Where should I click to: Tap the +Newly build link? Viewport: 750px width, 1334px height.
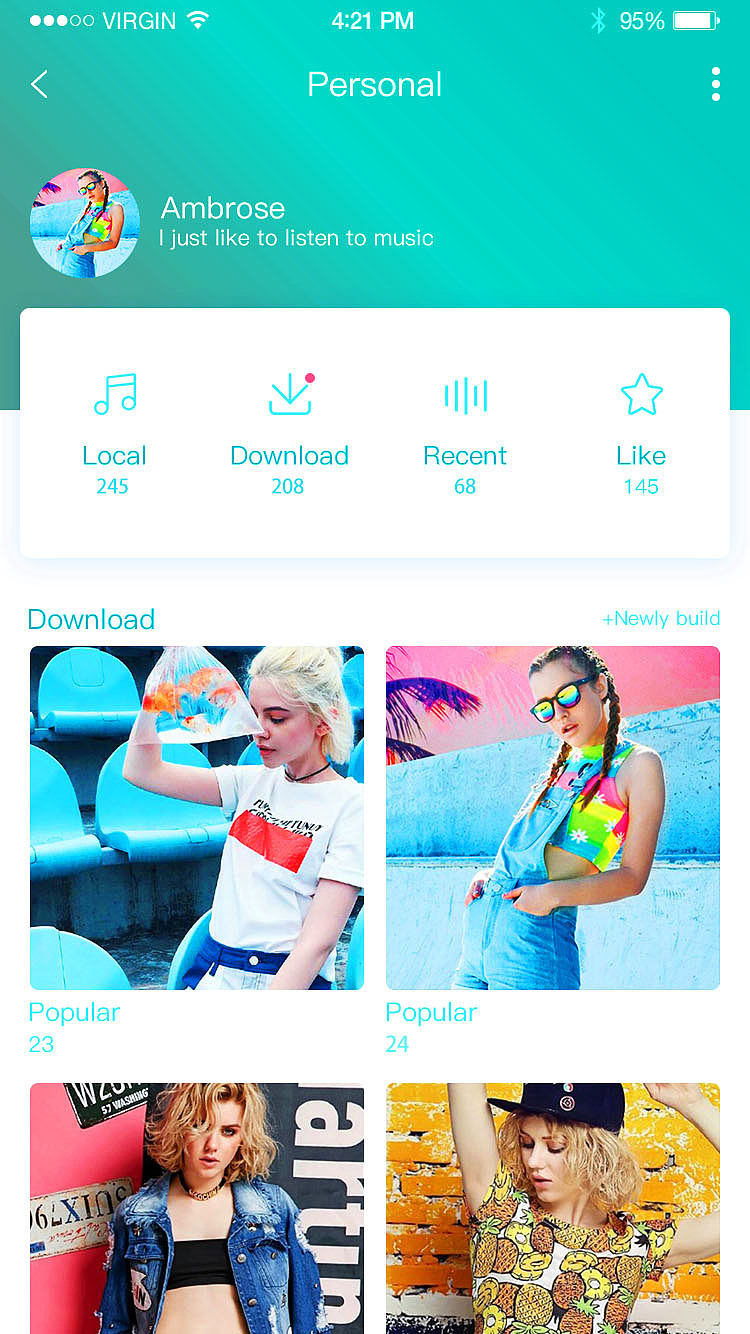click(661, 619)
